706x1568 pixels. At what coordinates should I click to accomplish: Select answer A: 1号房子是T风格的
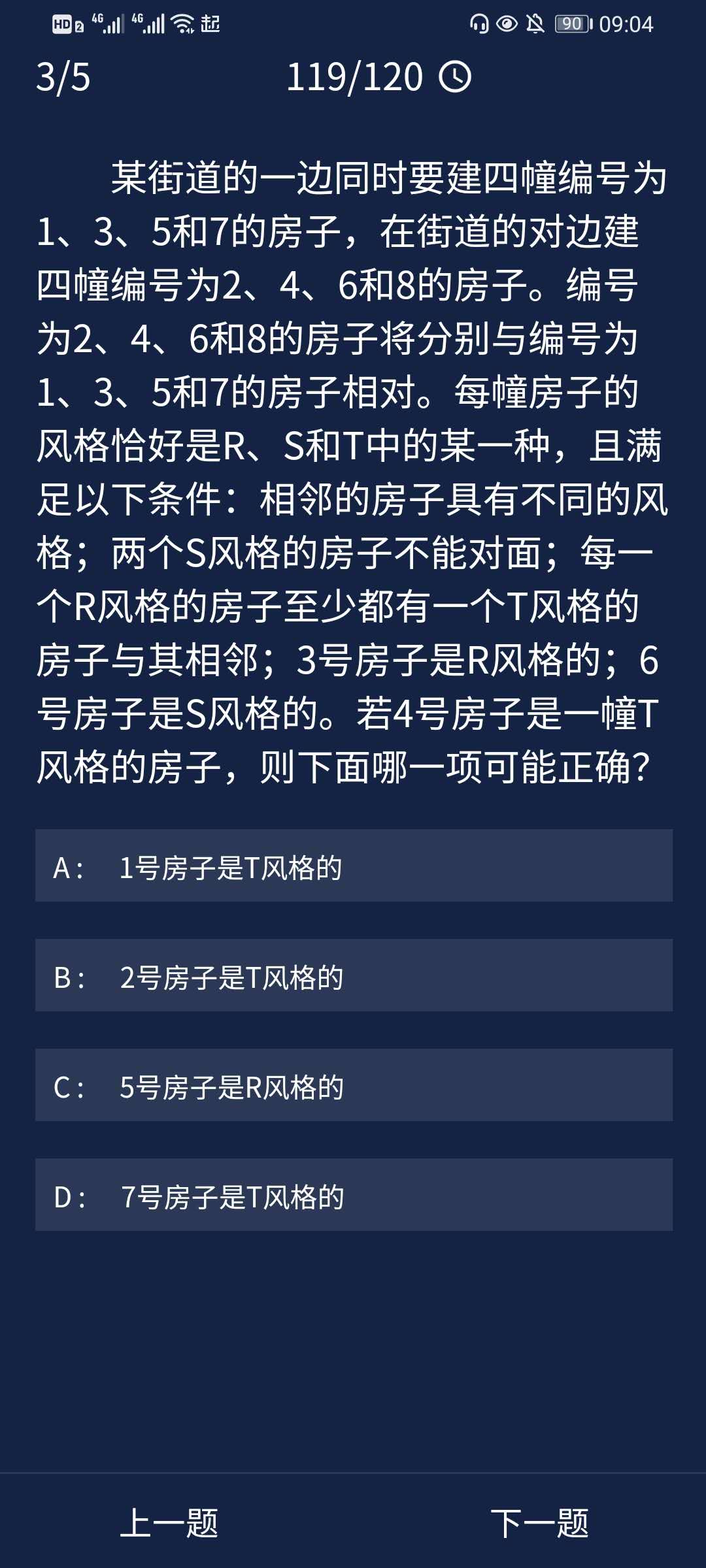coord(353,866)
